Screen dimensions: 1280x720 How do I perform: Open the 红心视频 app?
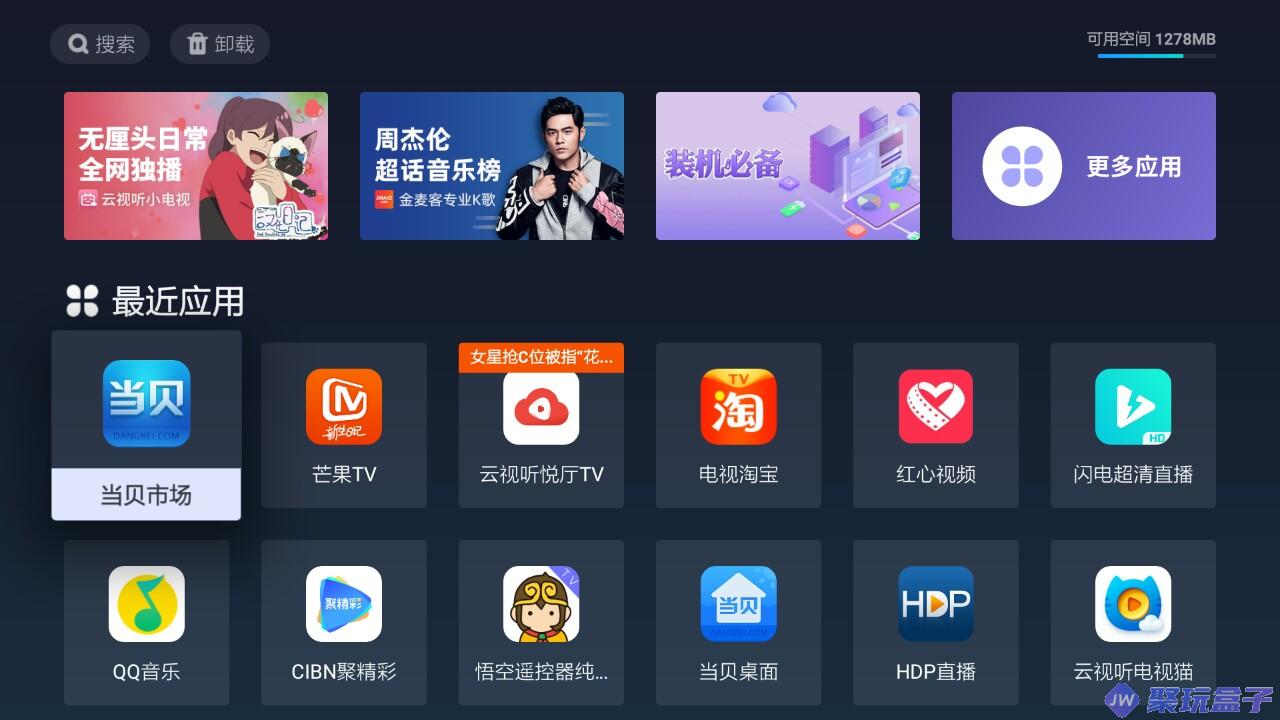(x=936, y=425)
